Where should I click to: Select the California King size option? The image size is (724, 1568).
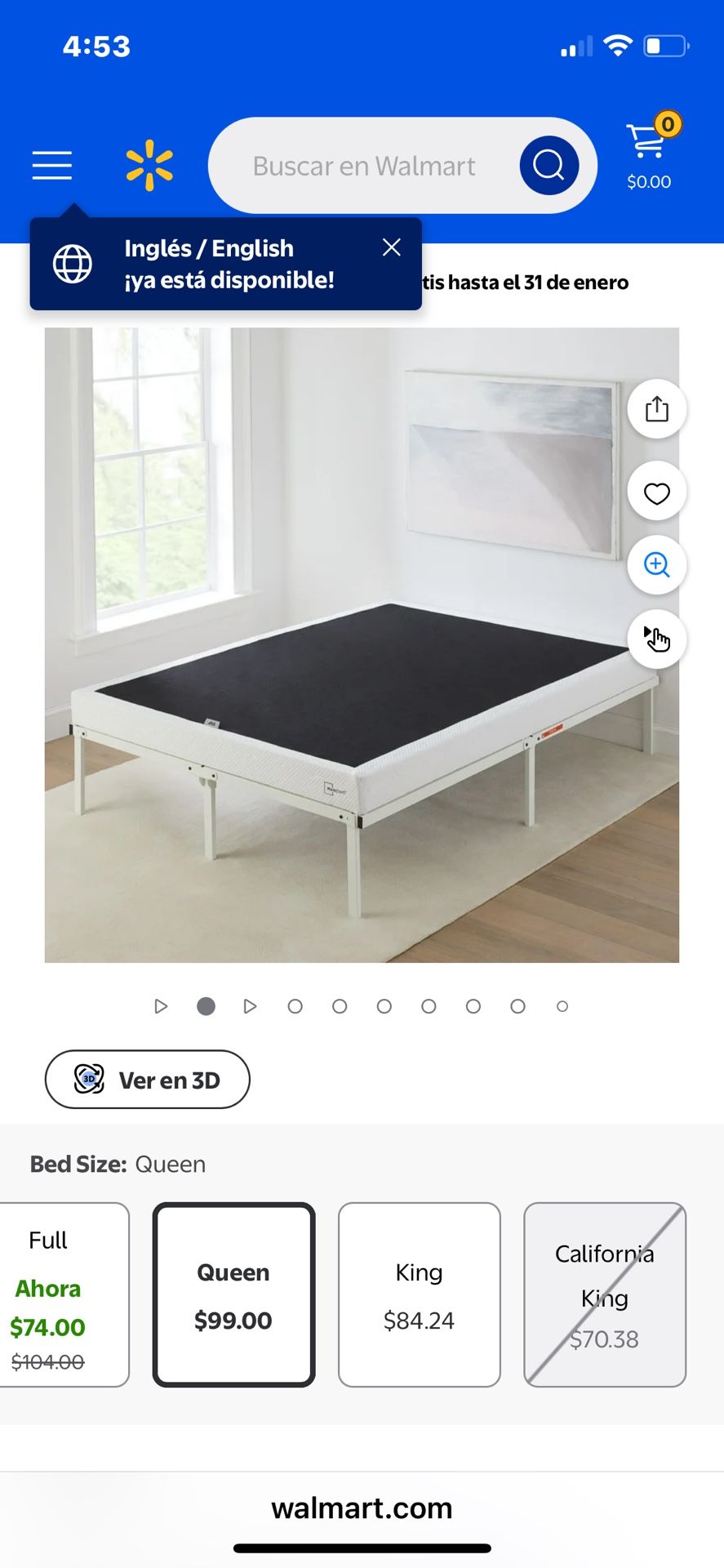click(604, 1294)
